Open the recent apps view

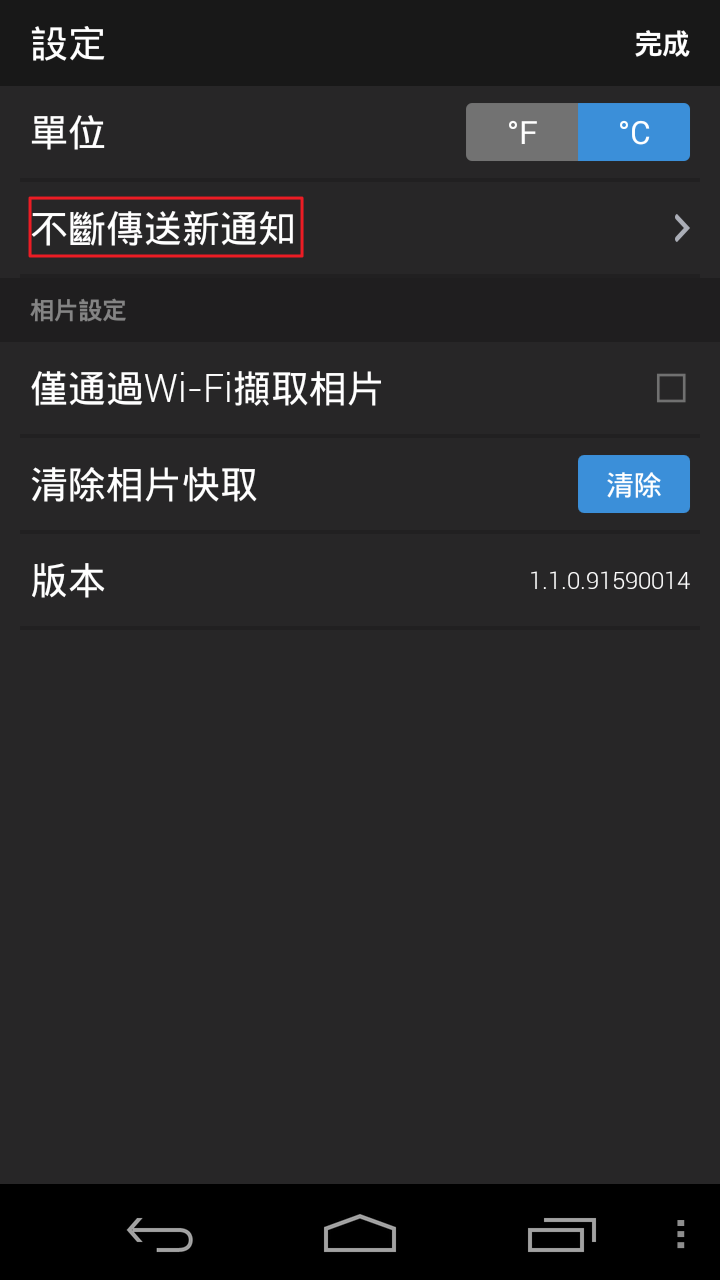561,1234
